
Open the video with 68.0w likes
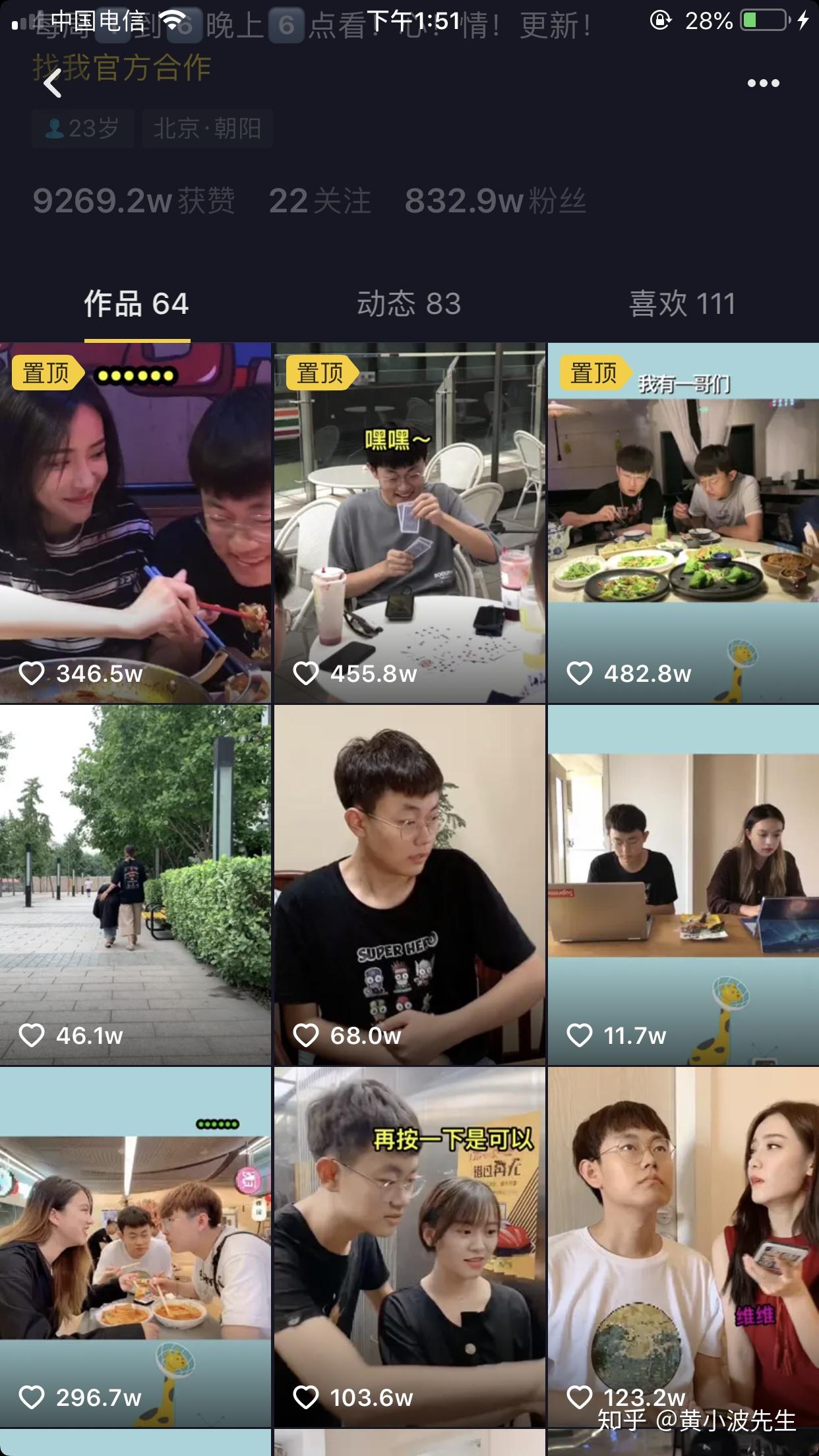pyautogui.click(x=409, y=885)
